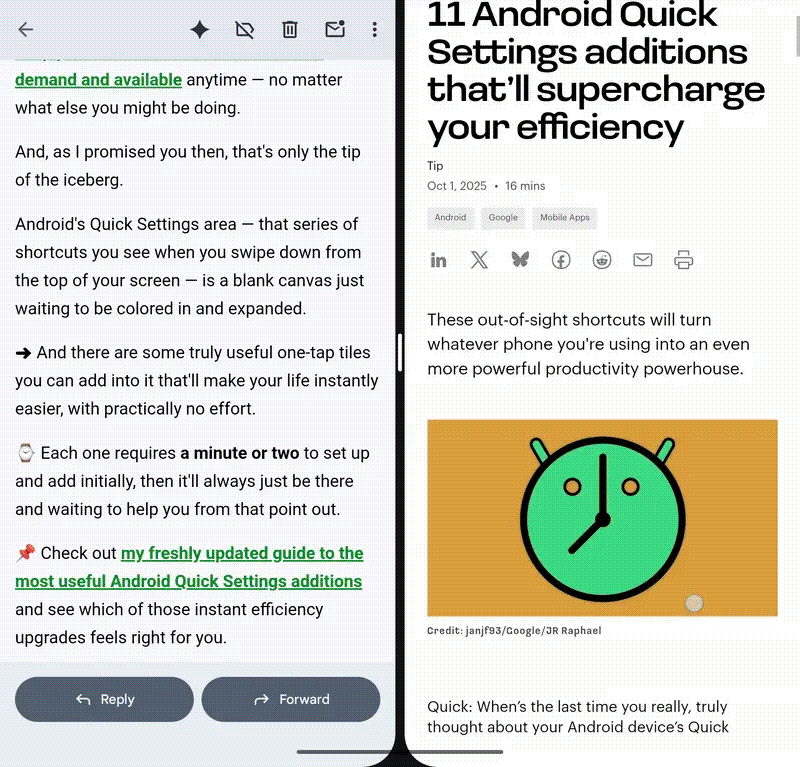Reply to this email
800x767 pixels.
pos(105,699)
